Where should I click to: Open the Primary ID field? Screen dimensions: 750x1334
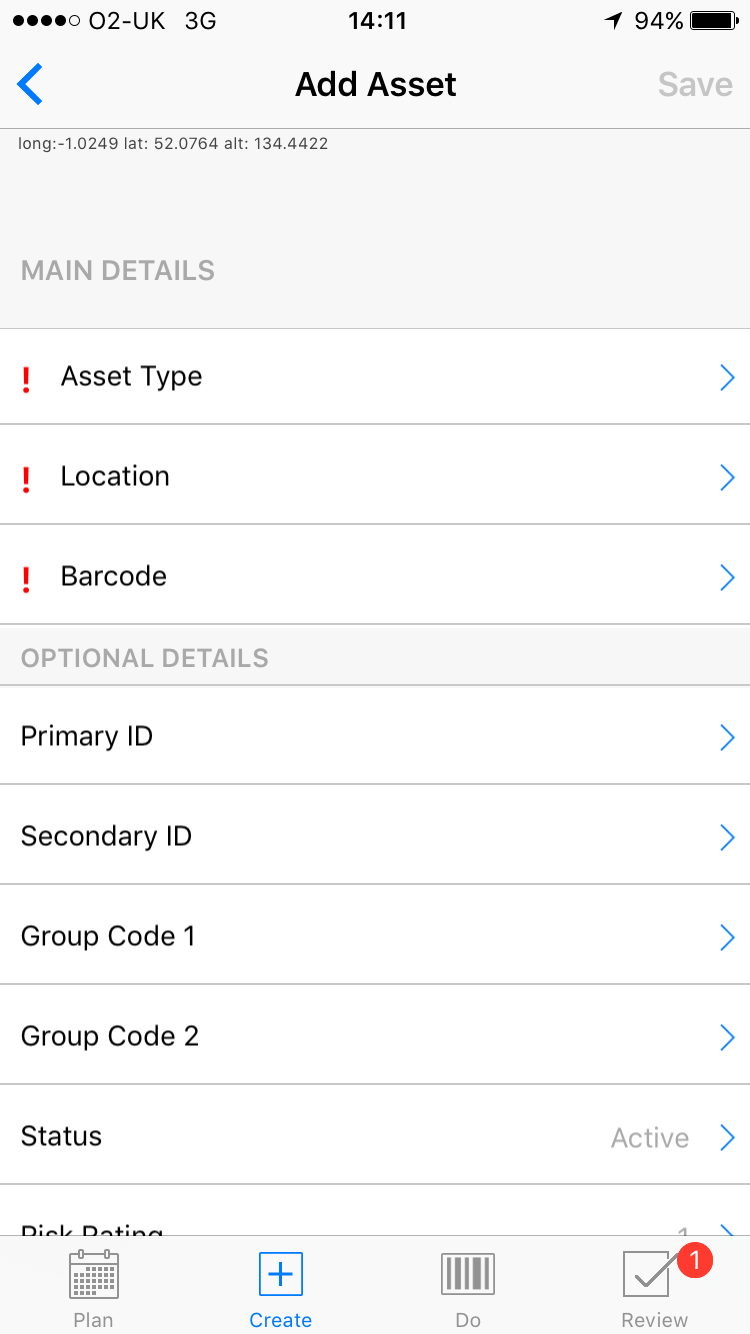click(375, 736)
